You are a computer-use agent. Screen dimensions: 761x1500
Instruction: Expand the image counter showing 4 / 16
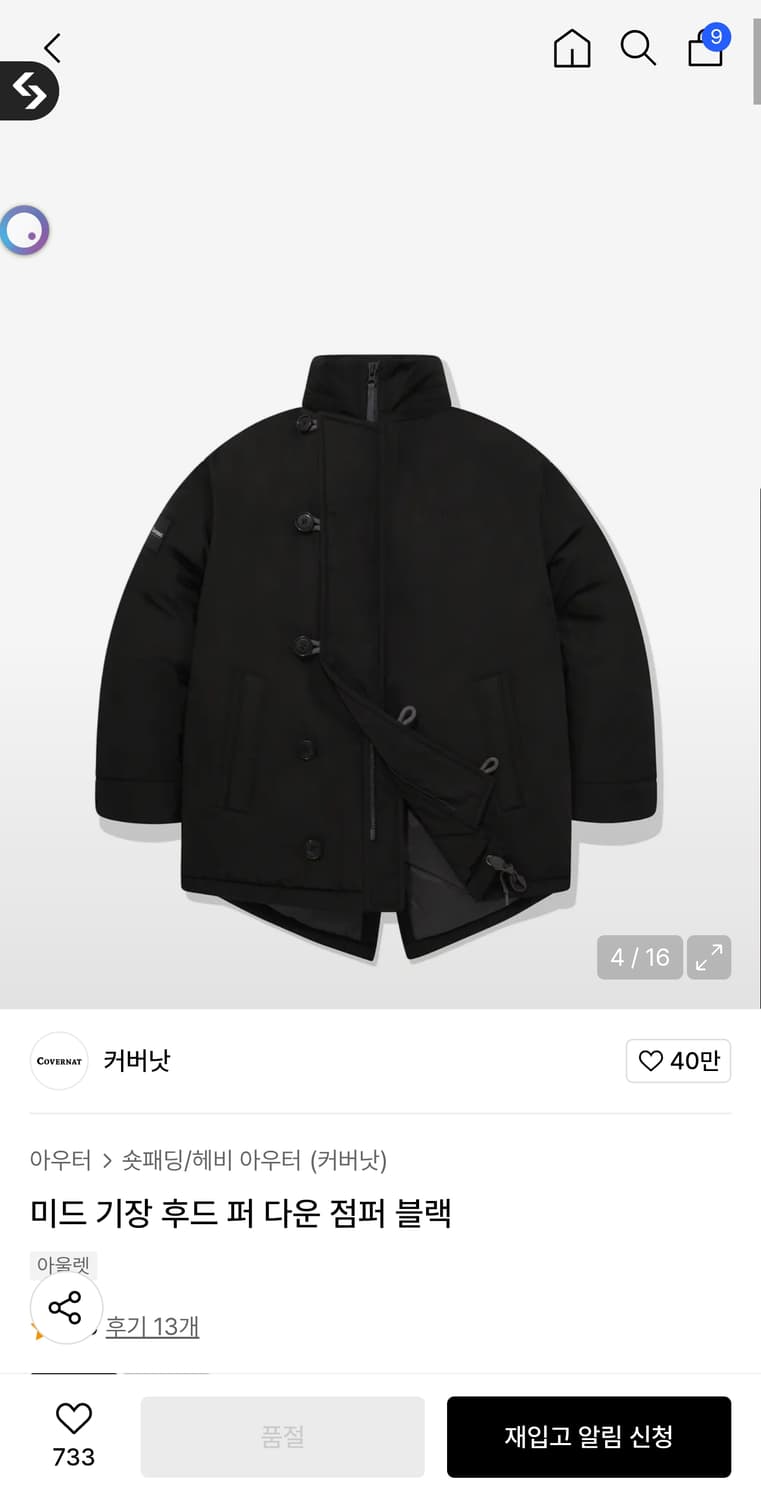pos(639,957)
